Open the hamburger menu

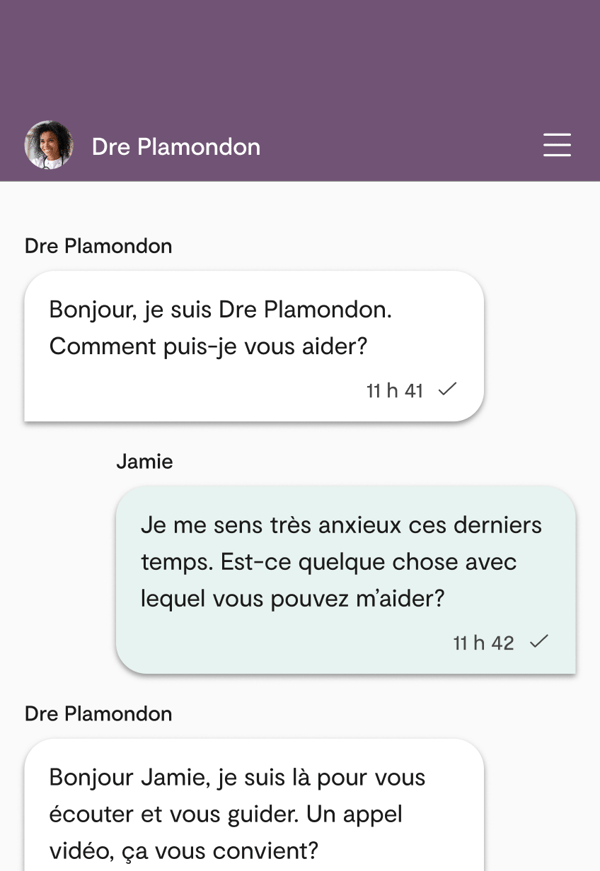[x=557, y=146]
